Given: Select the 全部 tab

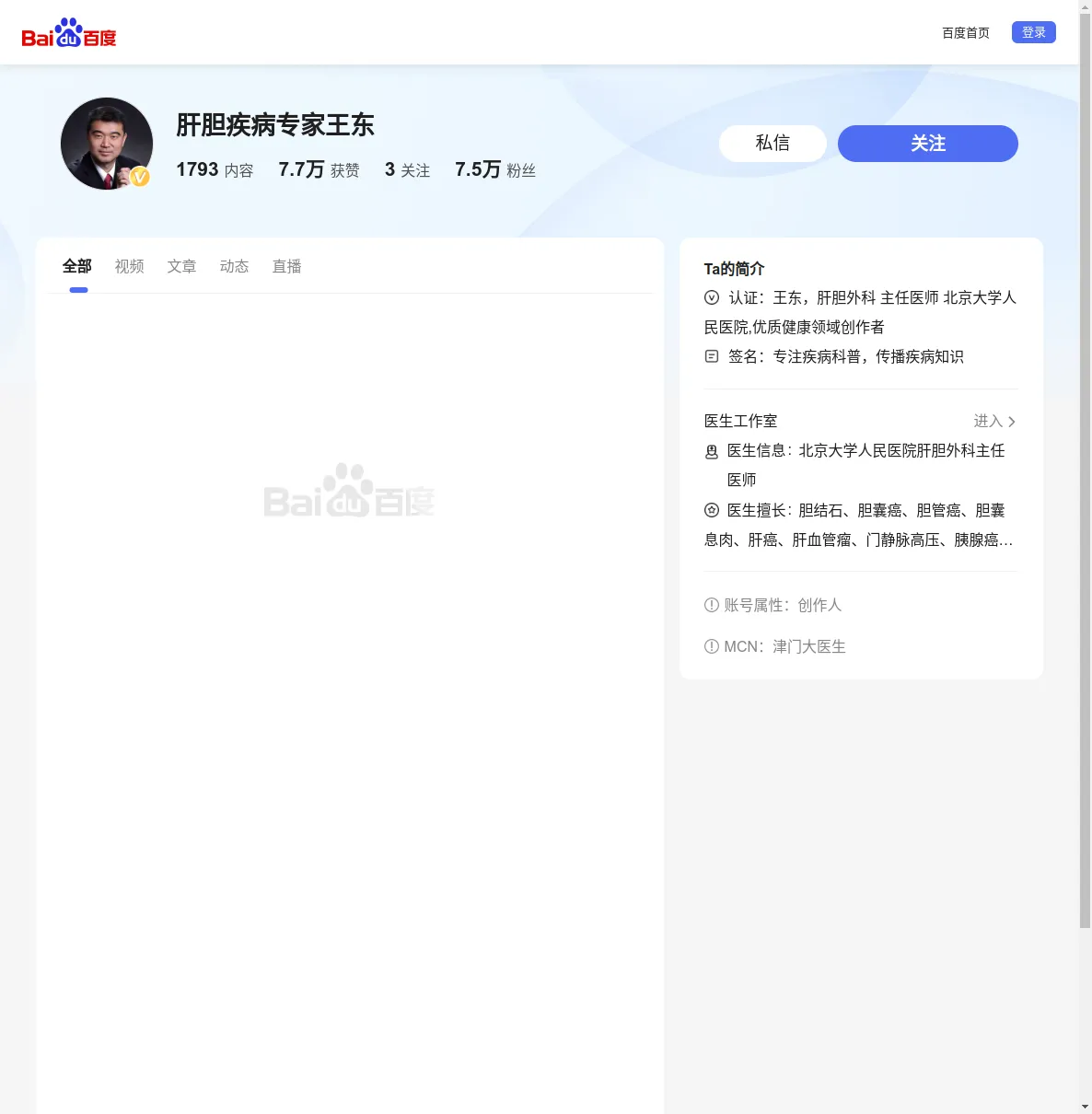Looking at the screenshot, I should pyautogui.click(x=77, y=266).
